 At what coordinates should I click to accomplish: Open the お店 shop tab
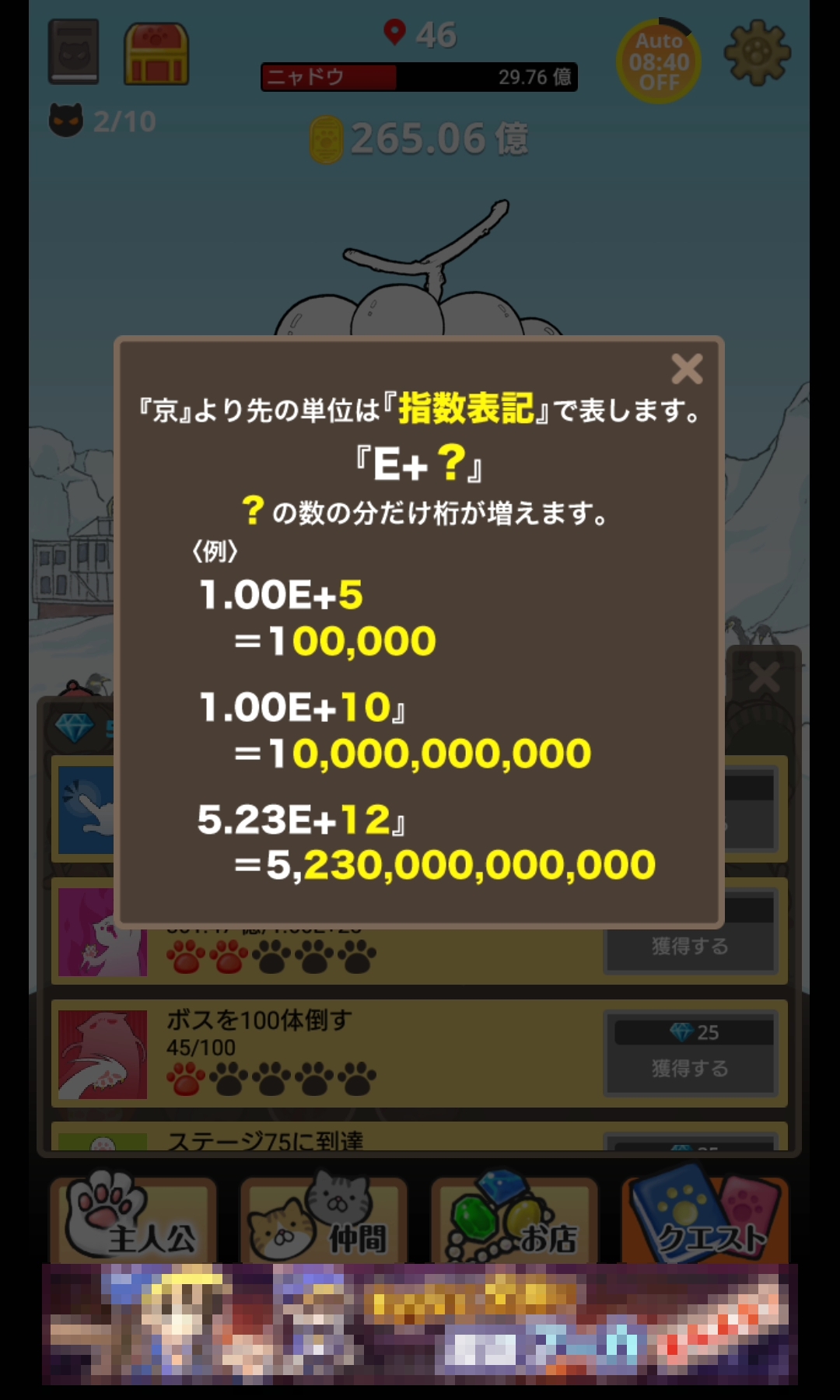click(514, 1221)
